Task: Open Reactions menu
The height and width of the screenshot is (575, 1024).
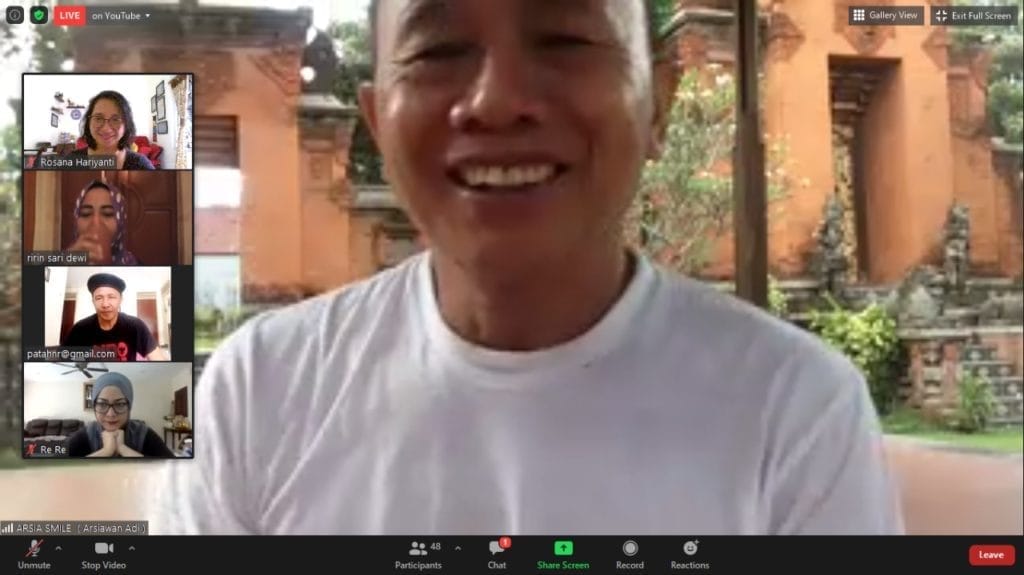Action: [690, 553]
